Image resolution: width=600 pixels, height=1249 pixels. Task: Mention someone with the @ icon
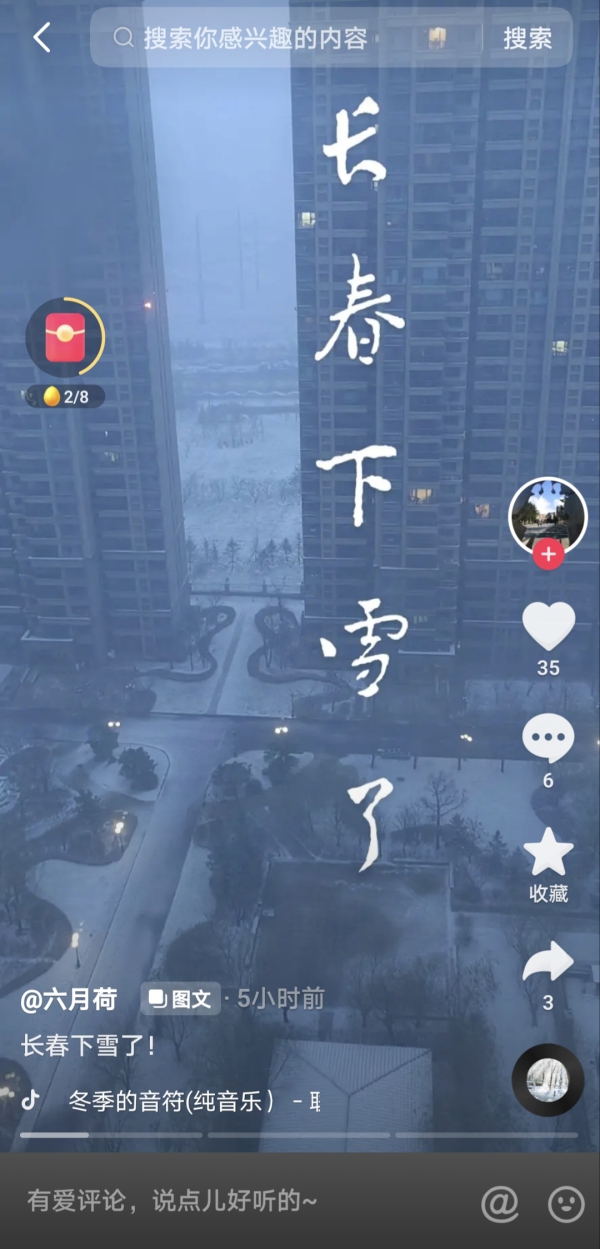[x=499, y=1203]
